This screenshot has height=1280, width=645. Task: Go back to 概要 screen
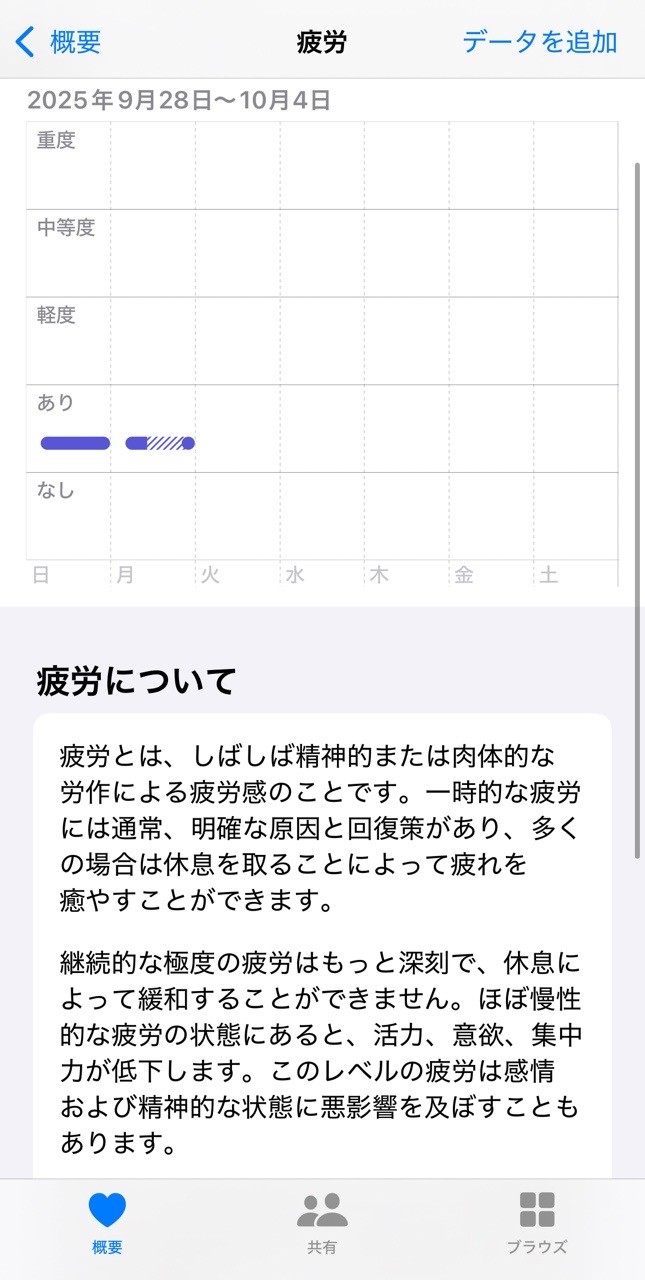pyautogui.click(x=60, y=42)
